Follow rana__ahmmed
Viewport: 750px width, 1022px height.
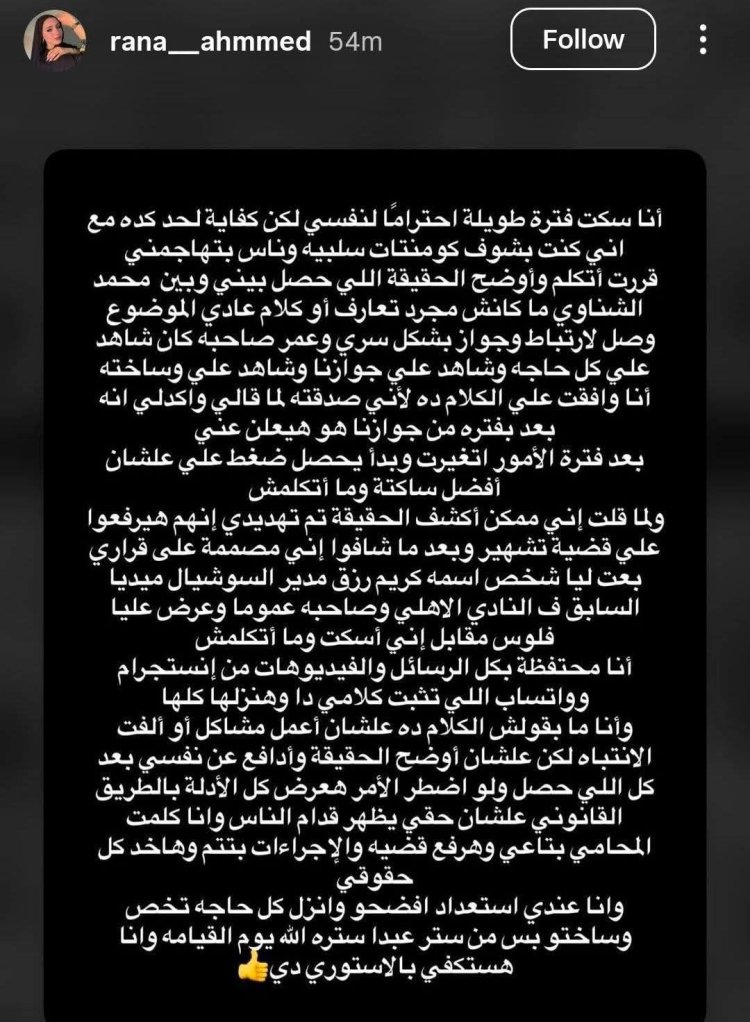pyautogui.click(x=583, y=40)
